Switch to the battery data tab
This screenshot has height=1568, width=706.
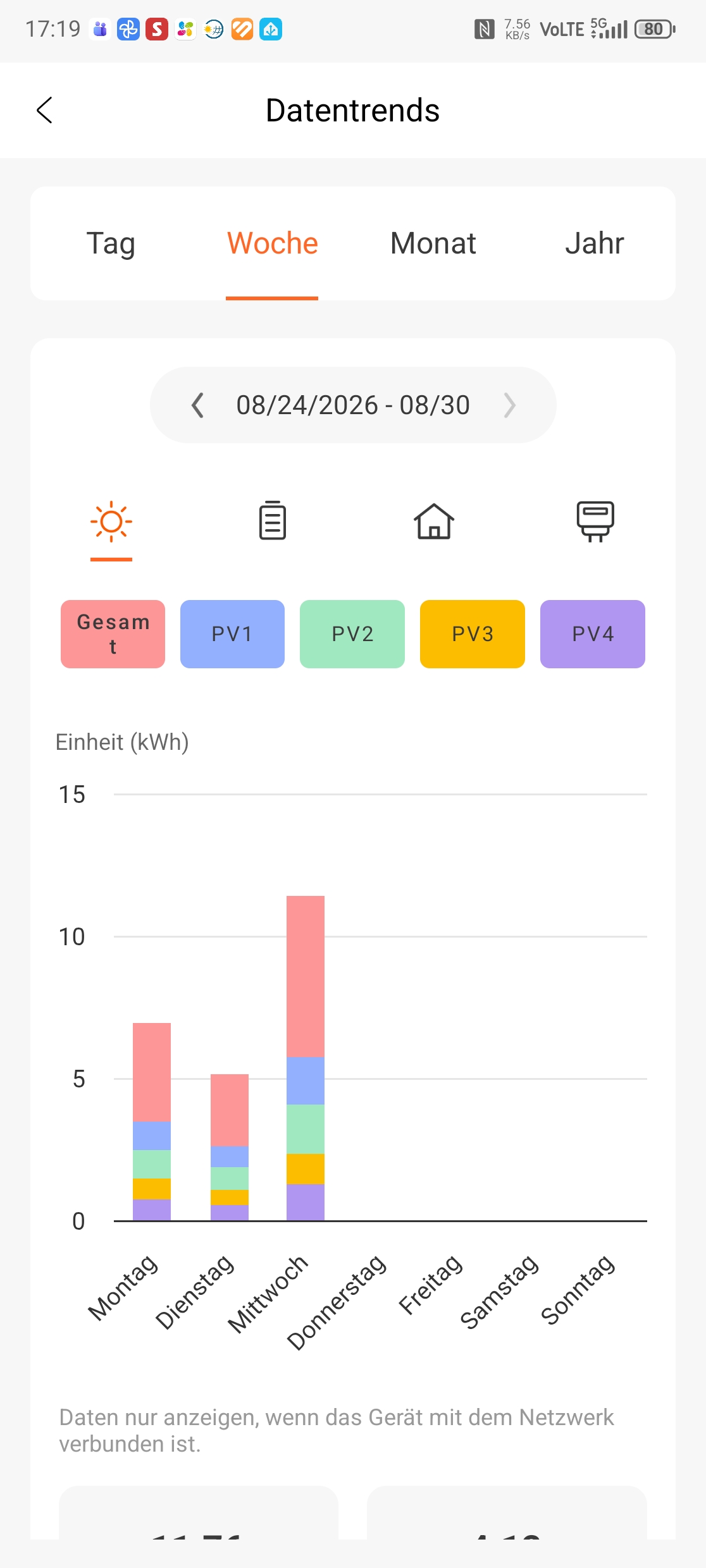(273, 520)
